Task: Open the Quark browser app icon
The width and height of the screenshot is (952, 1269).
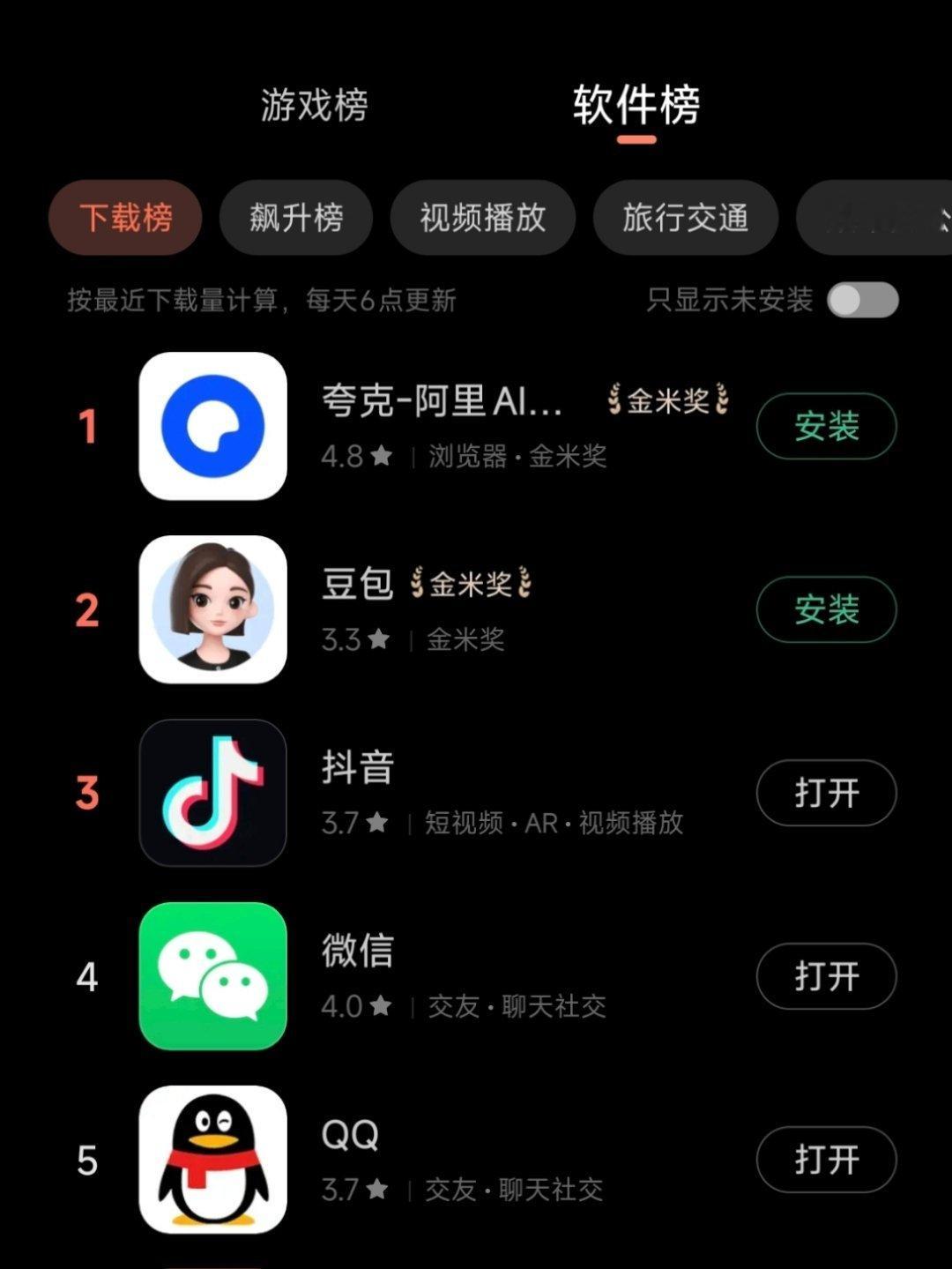Action: click(x=212, y=426)
